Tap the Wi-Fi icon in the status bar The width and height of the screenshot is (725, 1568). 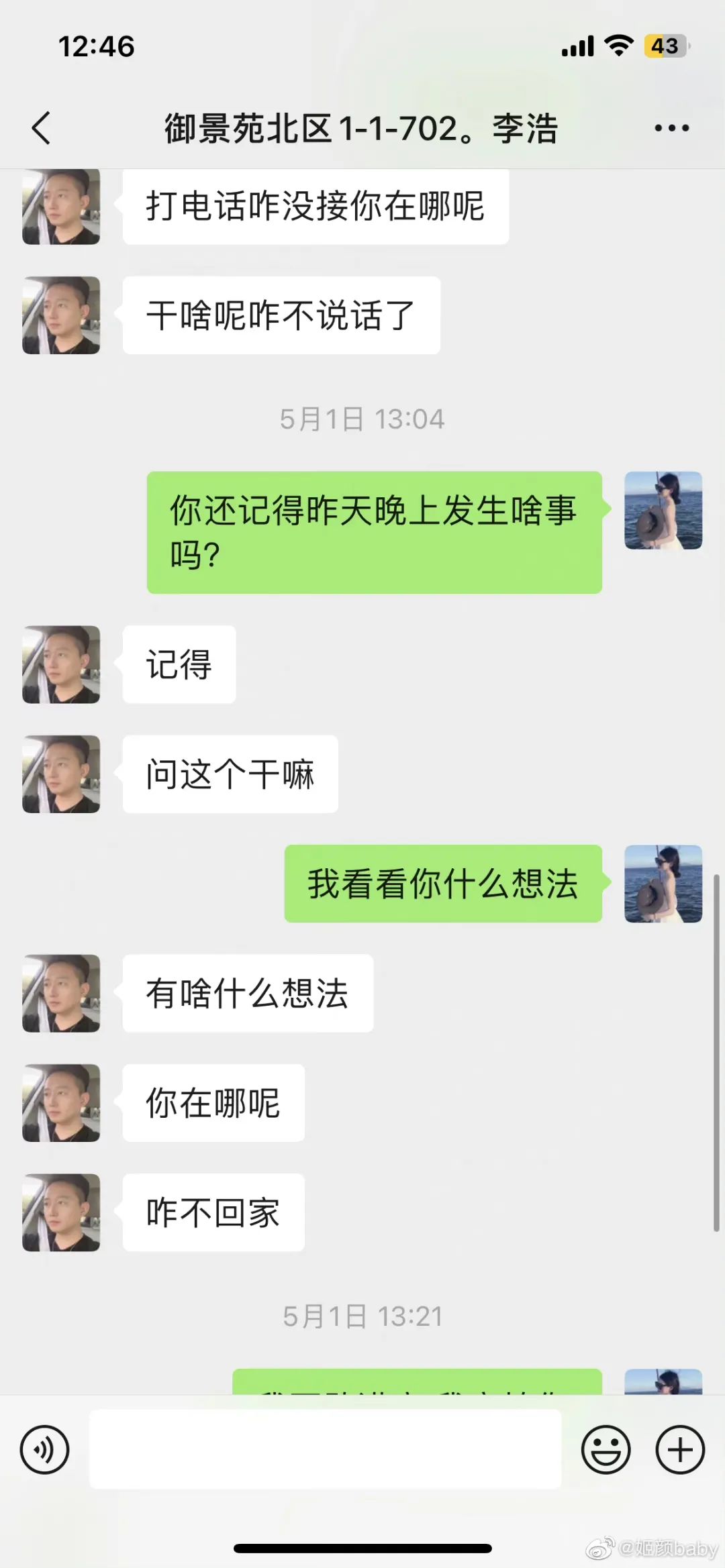pyautogui.click(x=619, y=46)
